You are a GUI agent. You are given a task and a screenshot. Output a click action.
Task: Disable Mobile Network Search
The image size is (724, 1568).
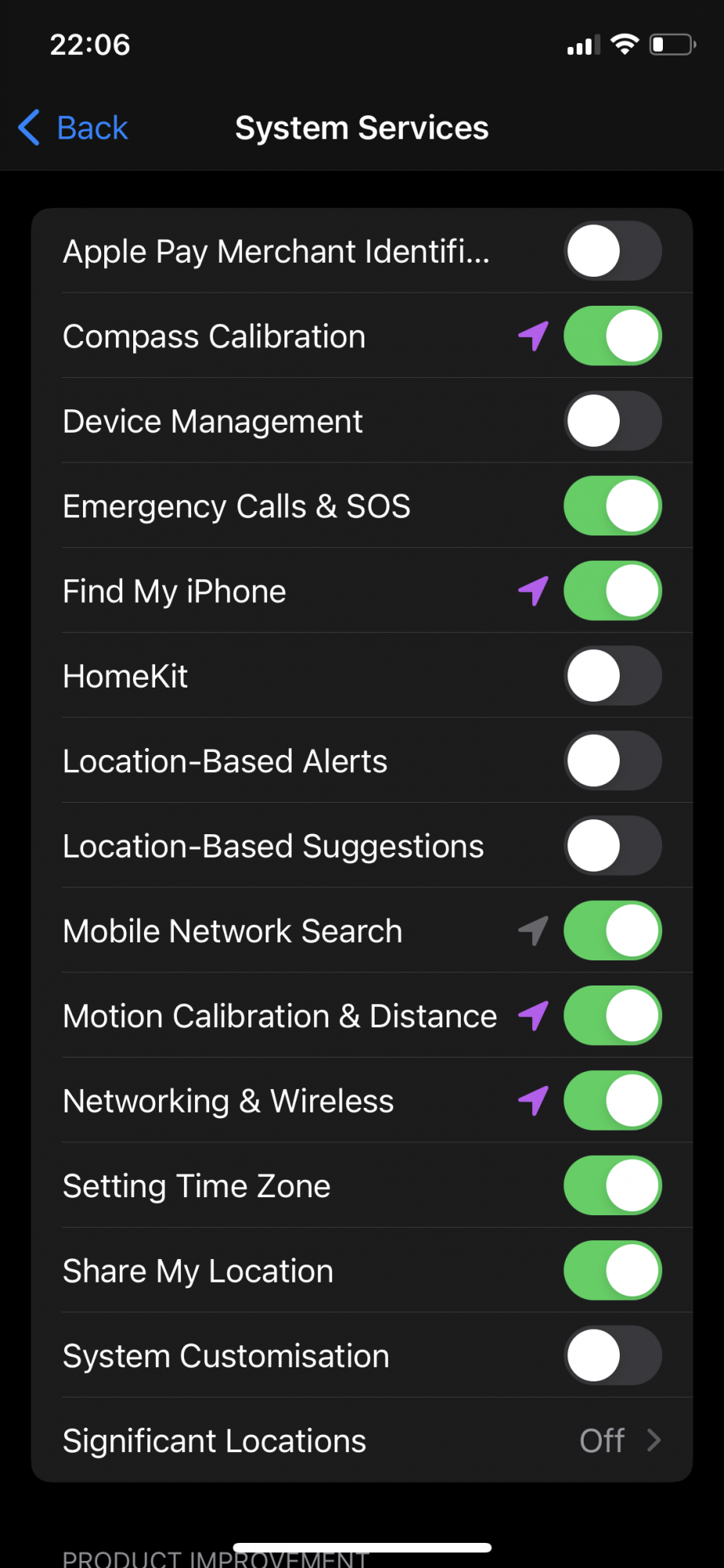click(x=613, y=931)
